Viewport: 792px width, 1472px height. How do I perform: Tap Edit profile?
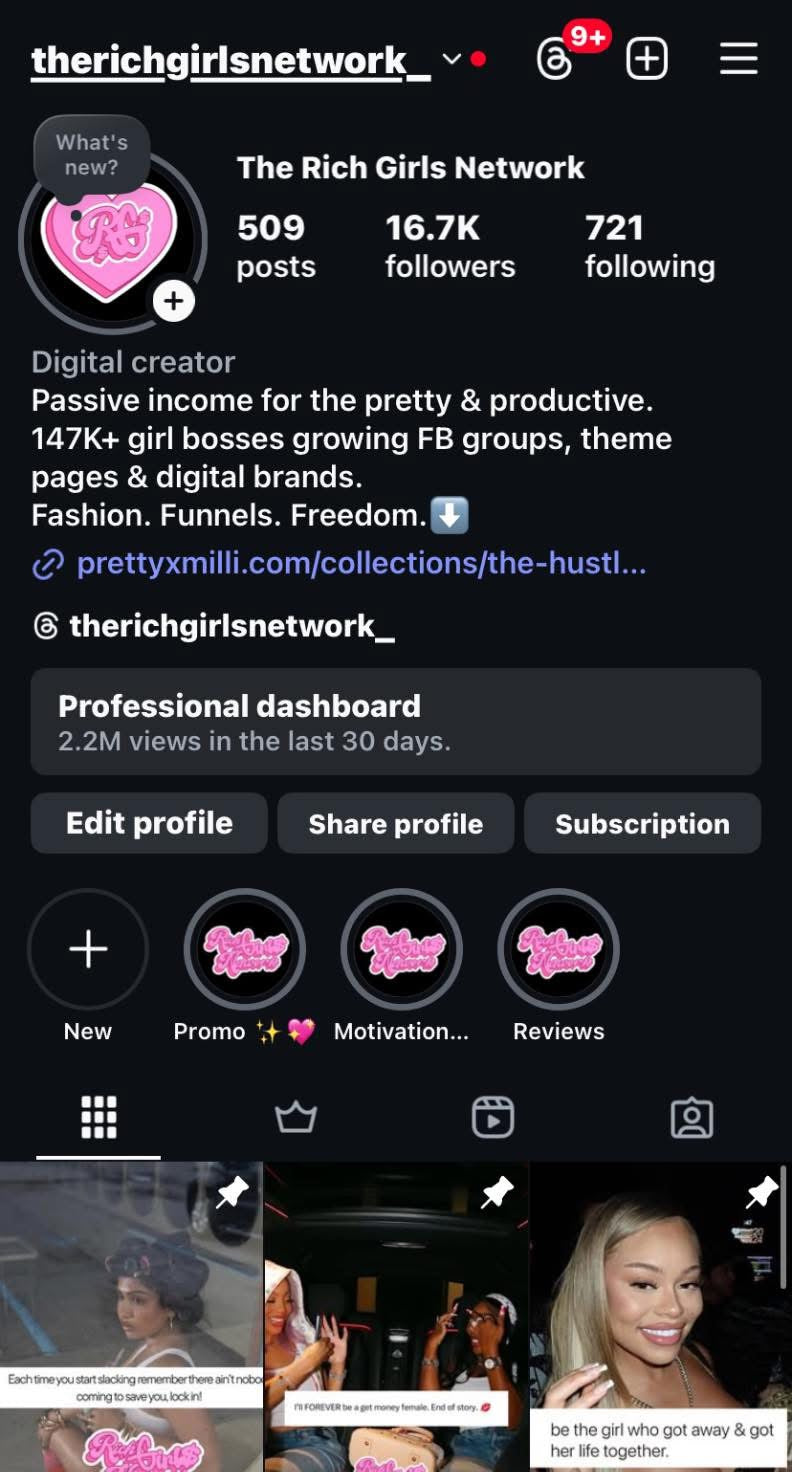coord(149,823)
